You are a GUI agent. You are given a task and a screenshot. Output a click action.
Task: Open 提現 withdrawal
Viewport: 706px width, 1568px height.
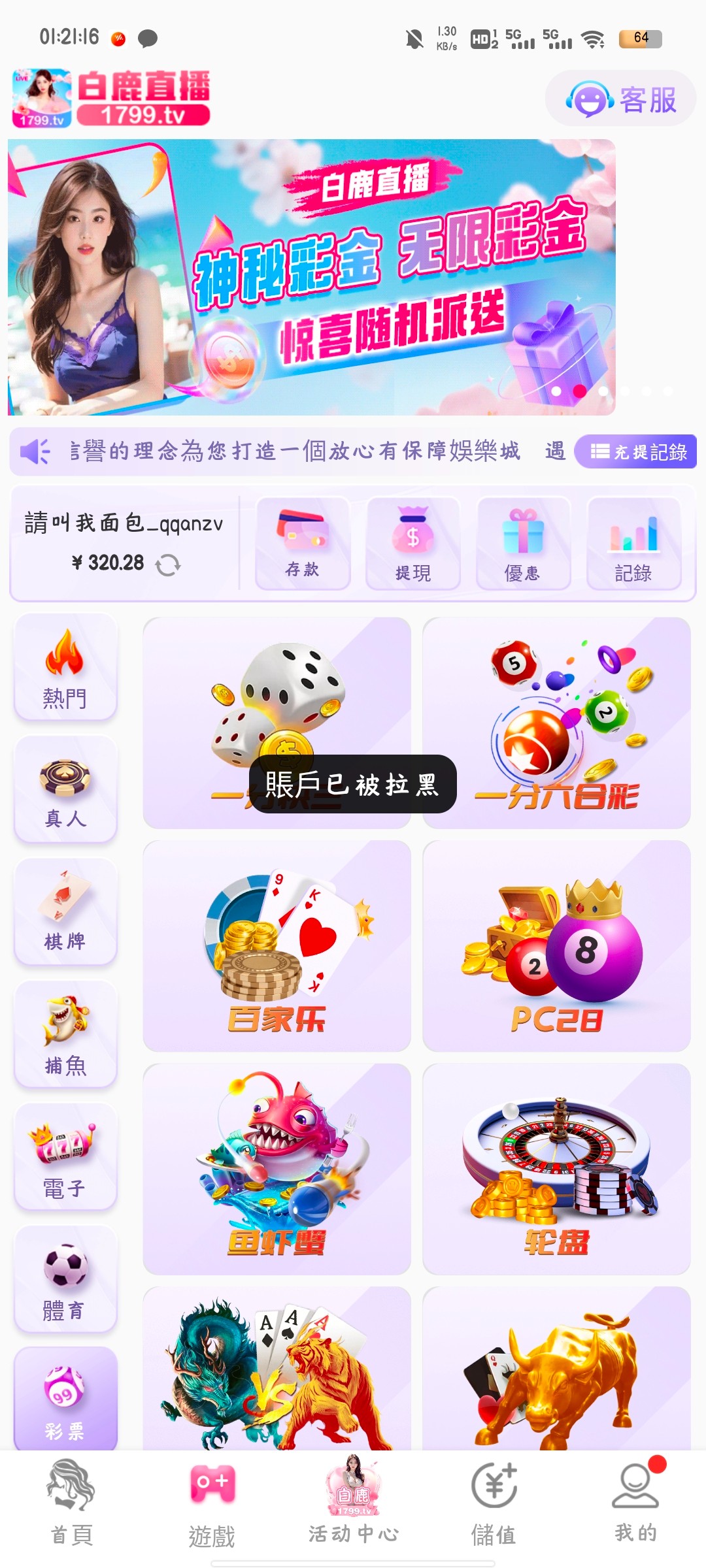pyautogui.click(x=413, y=543)
